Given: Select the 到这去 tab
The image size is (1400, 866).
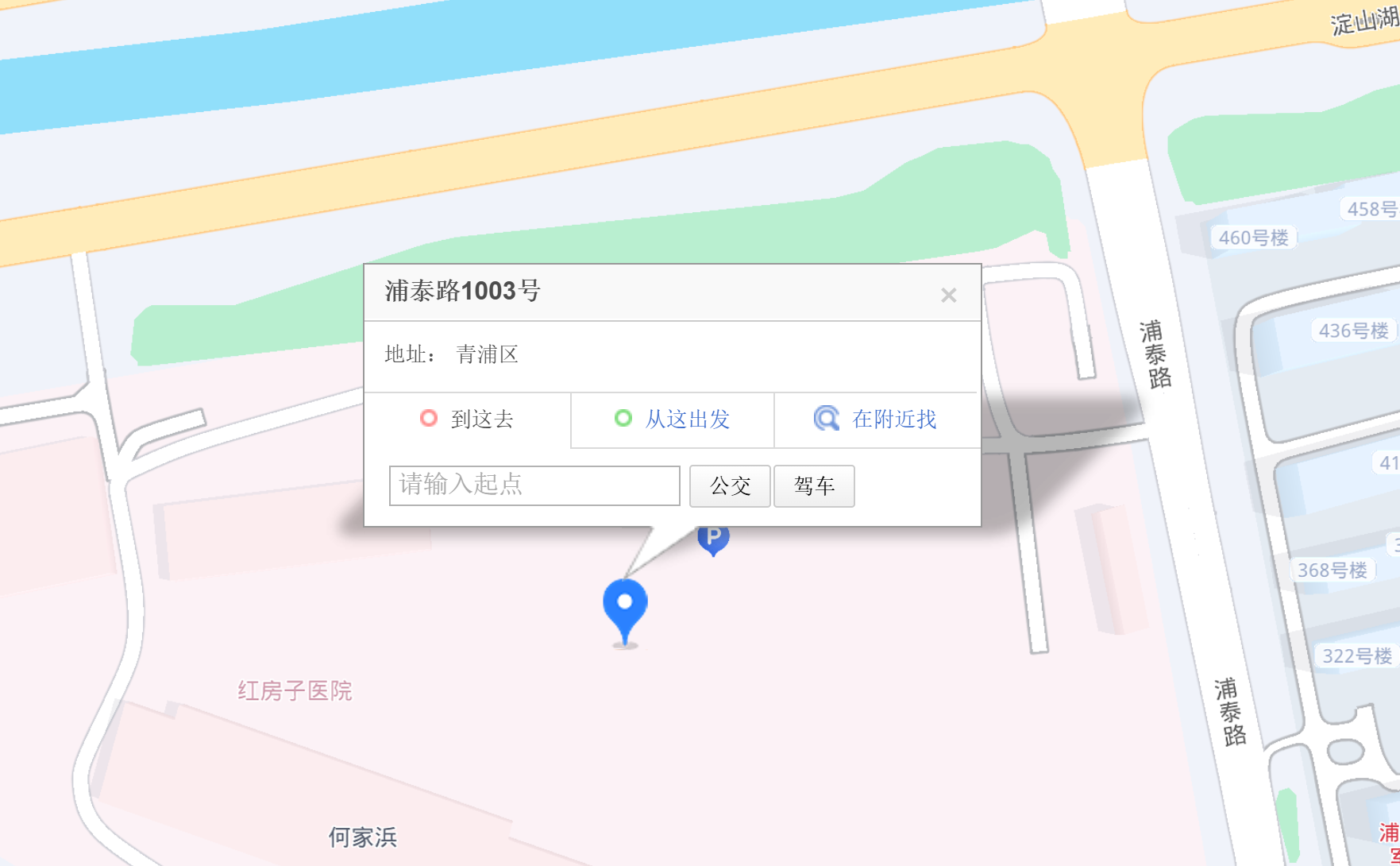Looking at the screenshot, I should [x=468, y=419].
